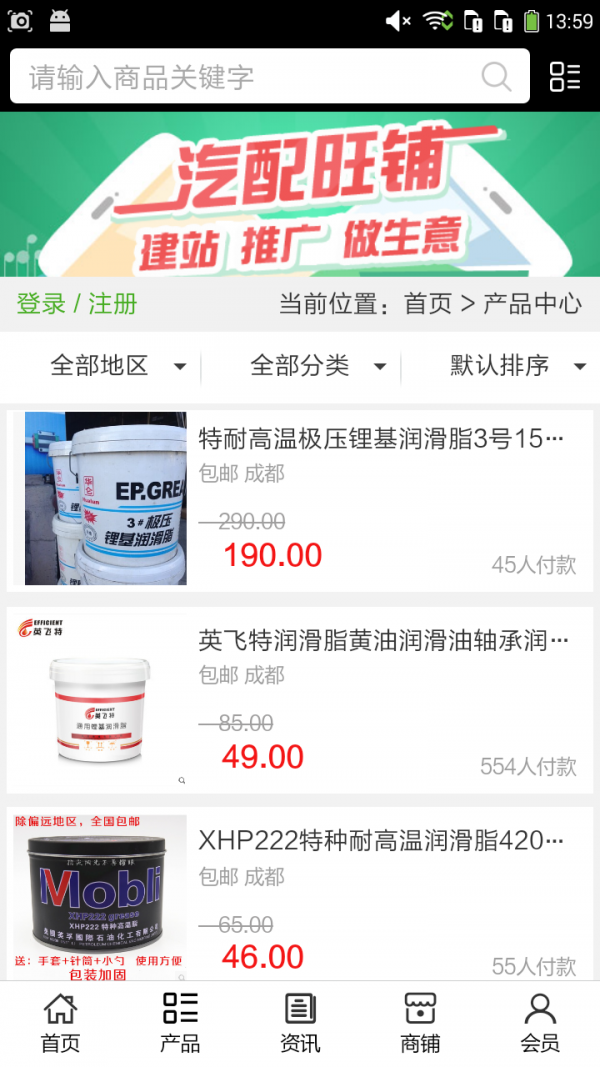Switch to the 资讯 tab

[x=300, y=1022]
